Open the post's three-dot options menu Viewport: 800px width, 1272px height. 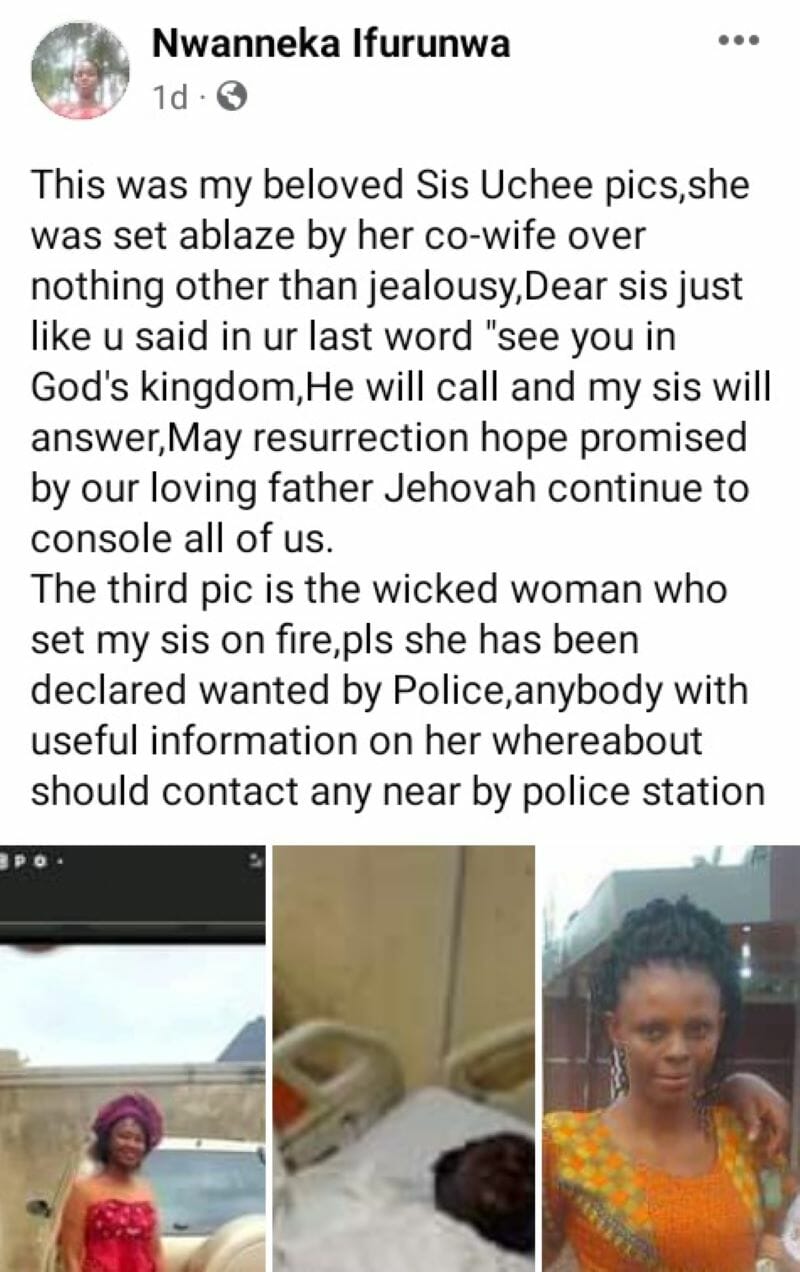point(739,41)
